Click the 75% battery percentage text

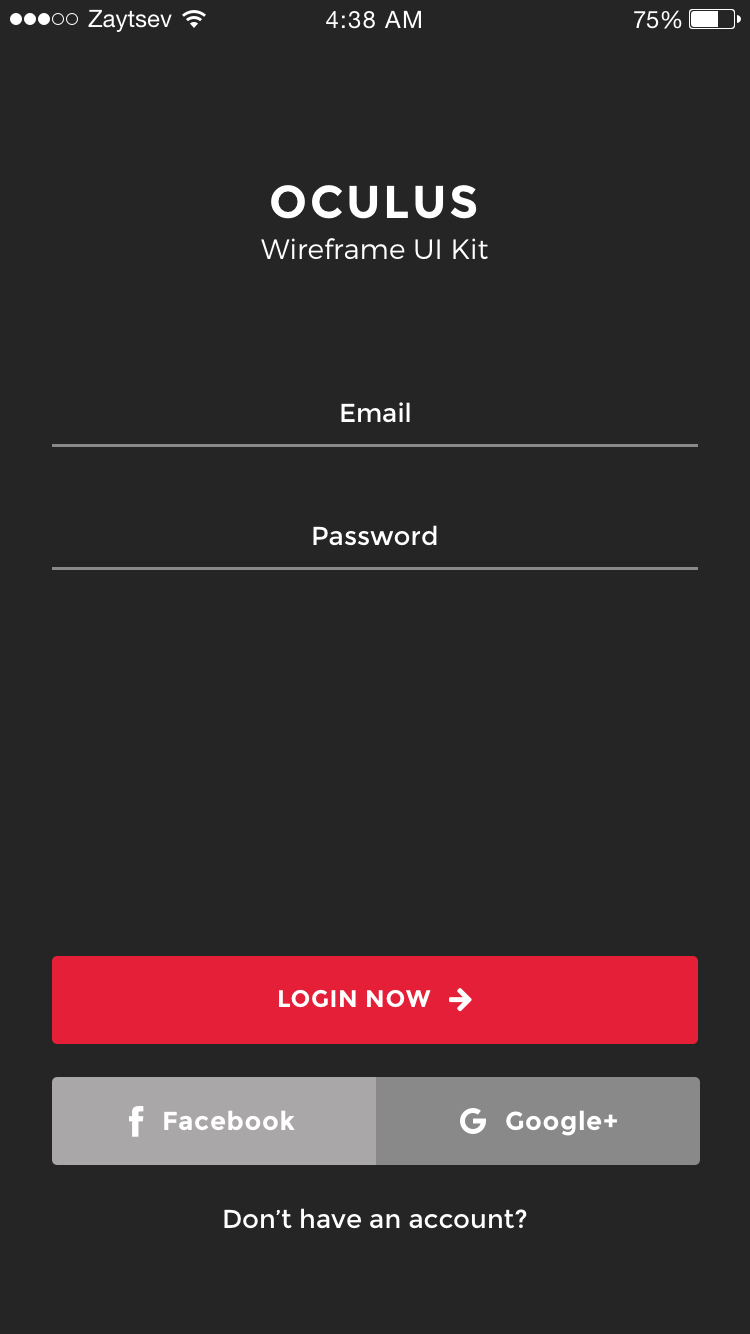click(x=656, y=18)
